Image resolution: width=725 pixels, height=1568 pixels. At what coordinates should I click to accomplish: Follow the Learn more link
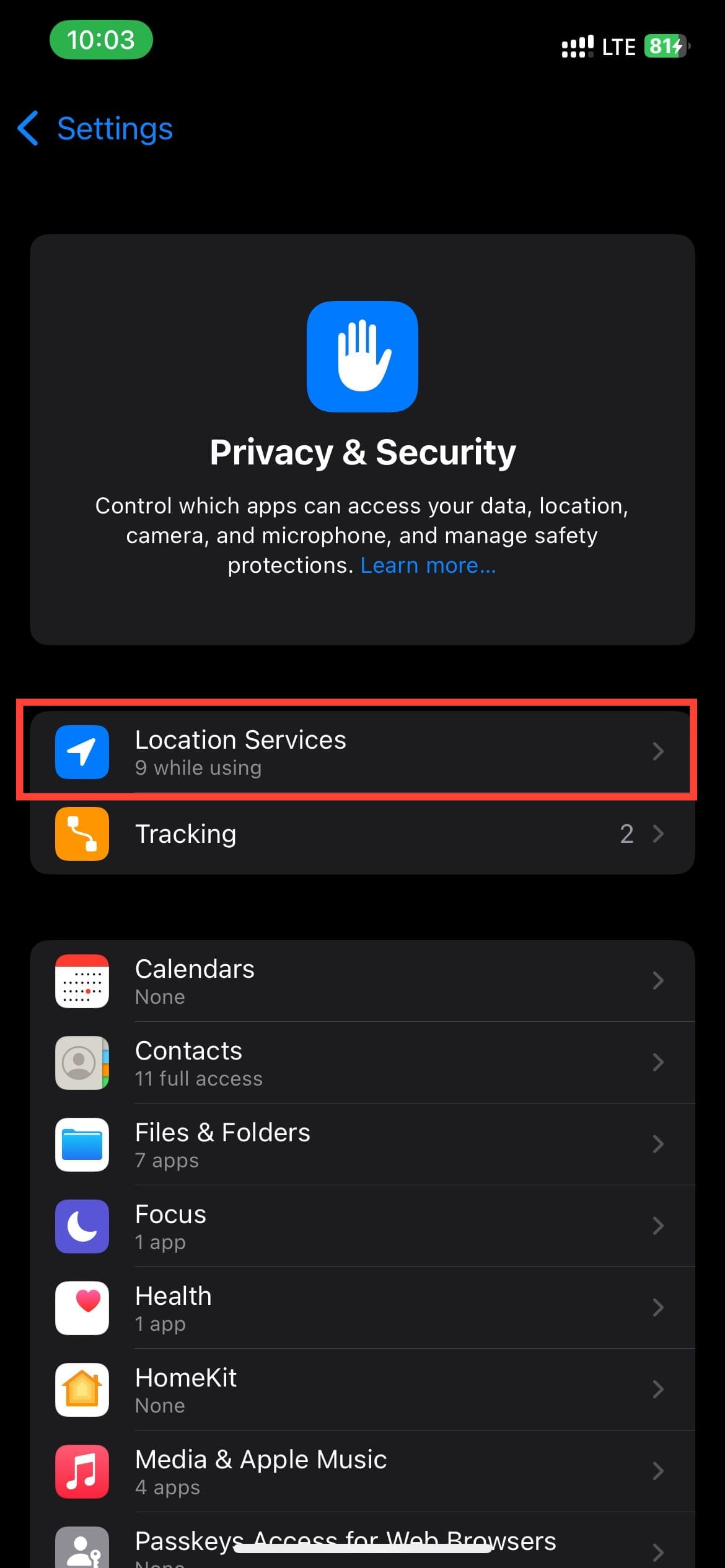click(x=428, y=565)
